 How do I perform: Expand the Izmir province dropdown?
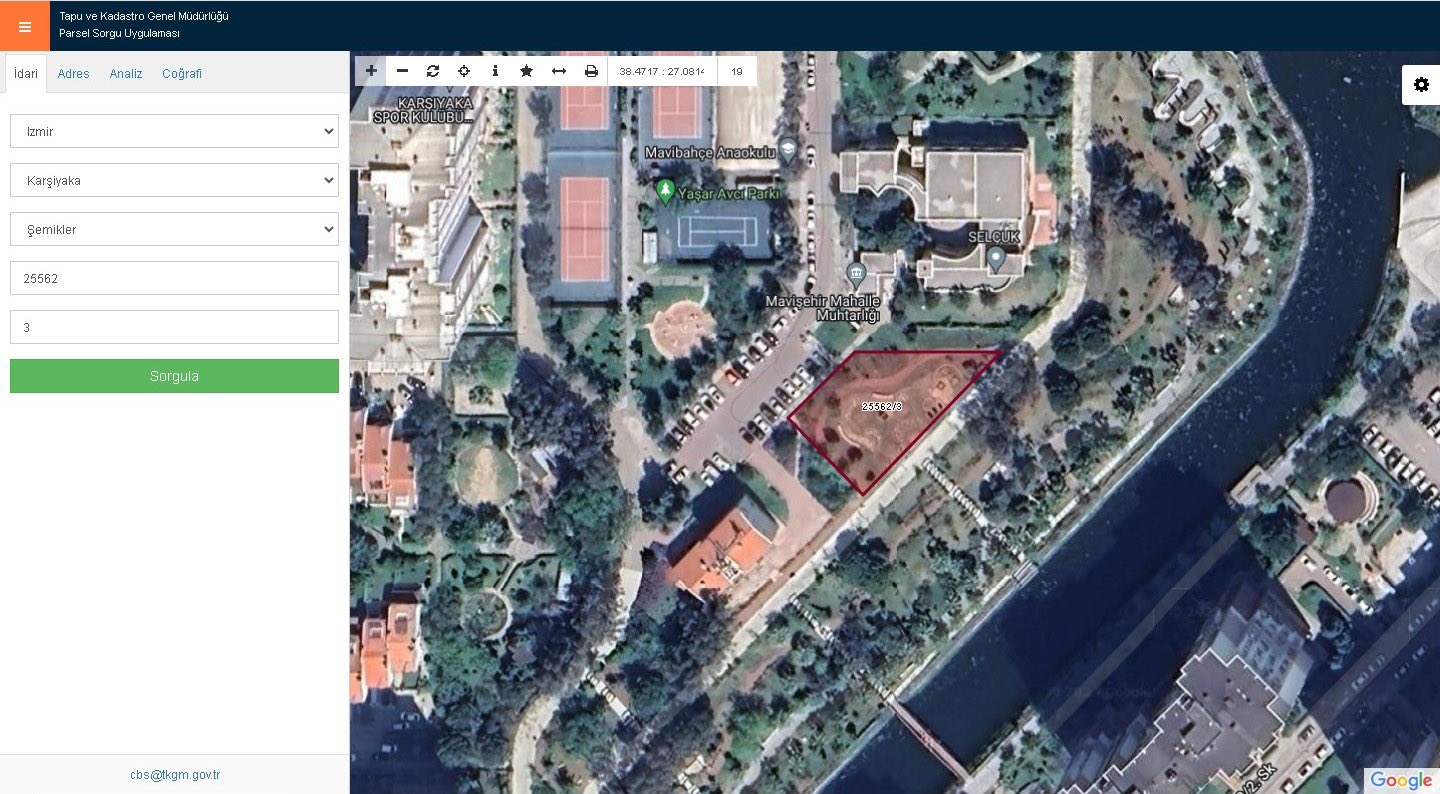[174, 131]
